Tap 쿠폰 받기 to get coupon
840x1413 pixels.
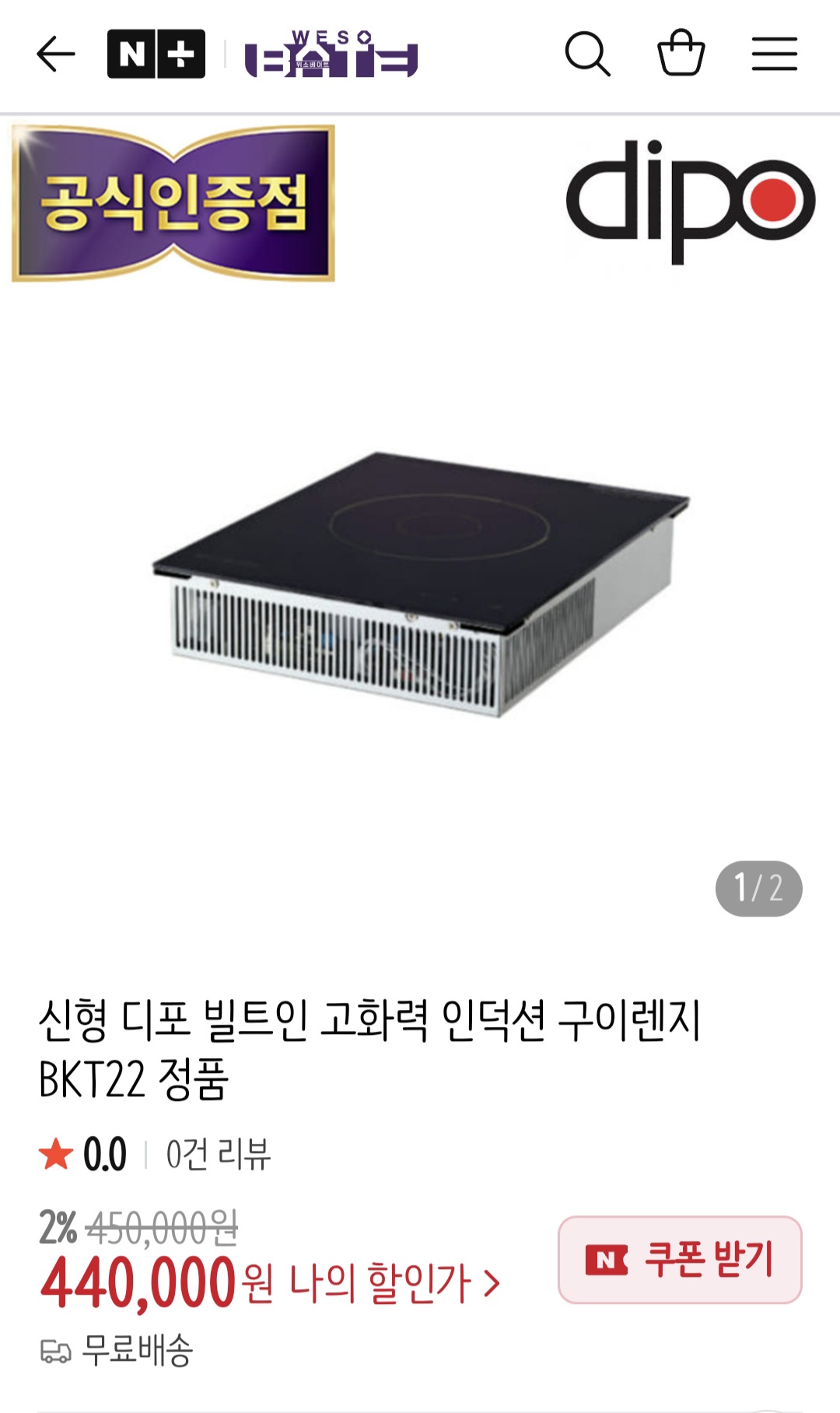click(x=680, y=1260)
